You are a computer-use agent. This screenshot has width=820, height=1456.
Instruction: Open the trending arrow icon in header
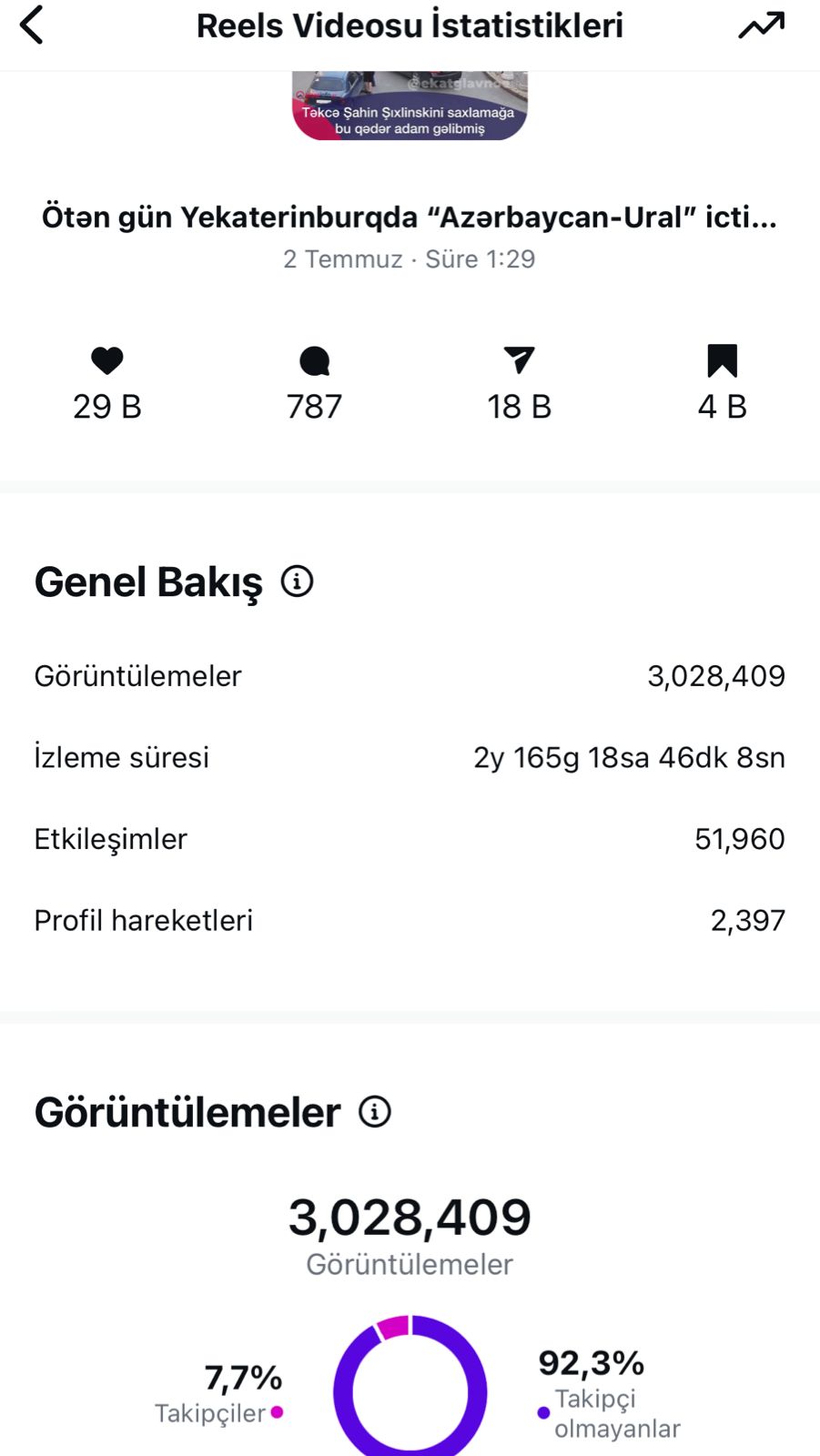[761, 25]
